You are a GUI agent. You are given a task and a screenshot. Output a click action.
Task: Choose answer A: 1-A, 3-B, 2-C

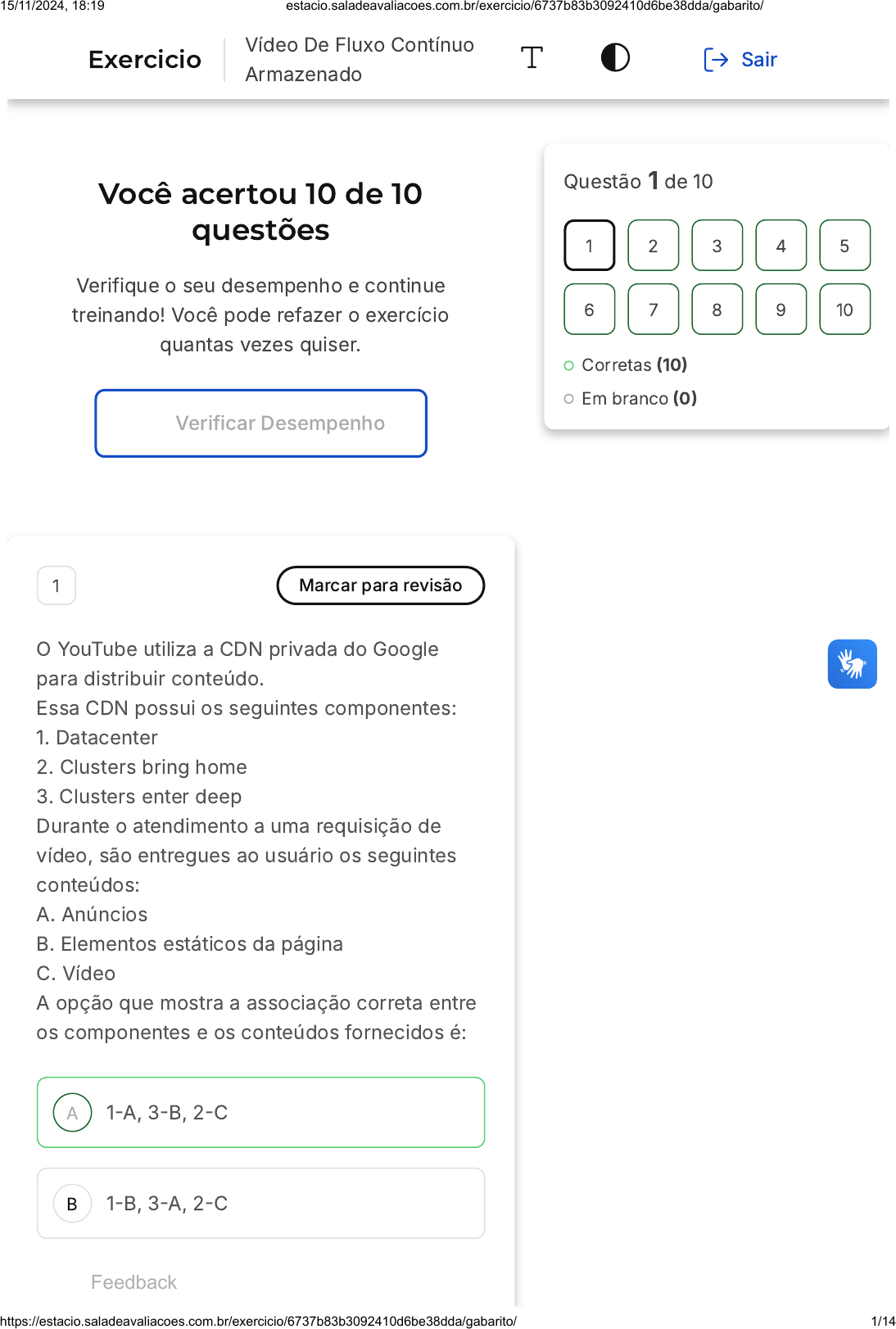tap(260, 1112)
